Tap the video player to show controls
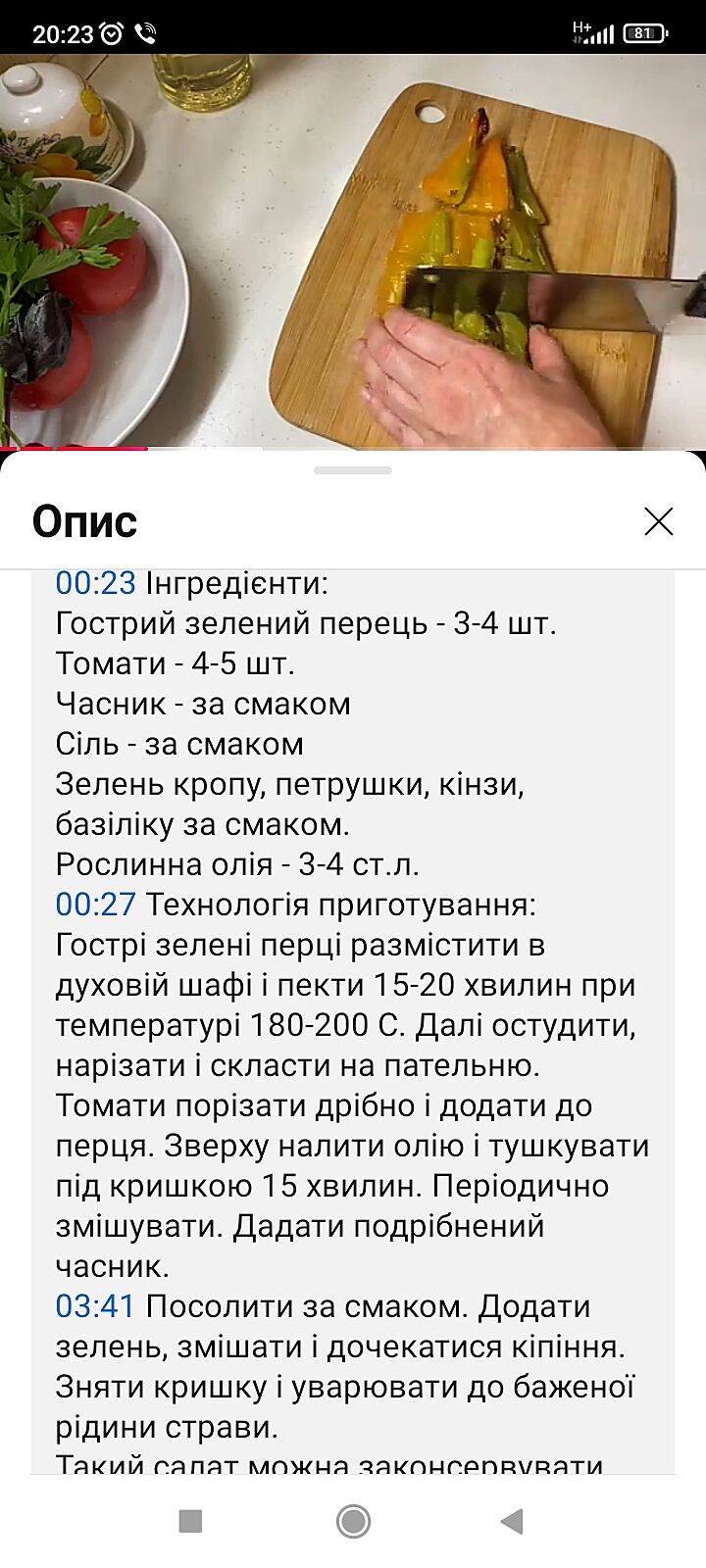Image resolution: width=706 pixels, height=1568 pixels. 353,250
